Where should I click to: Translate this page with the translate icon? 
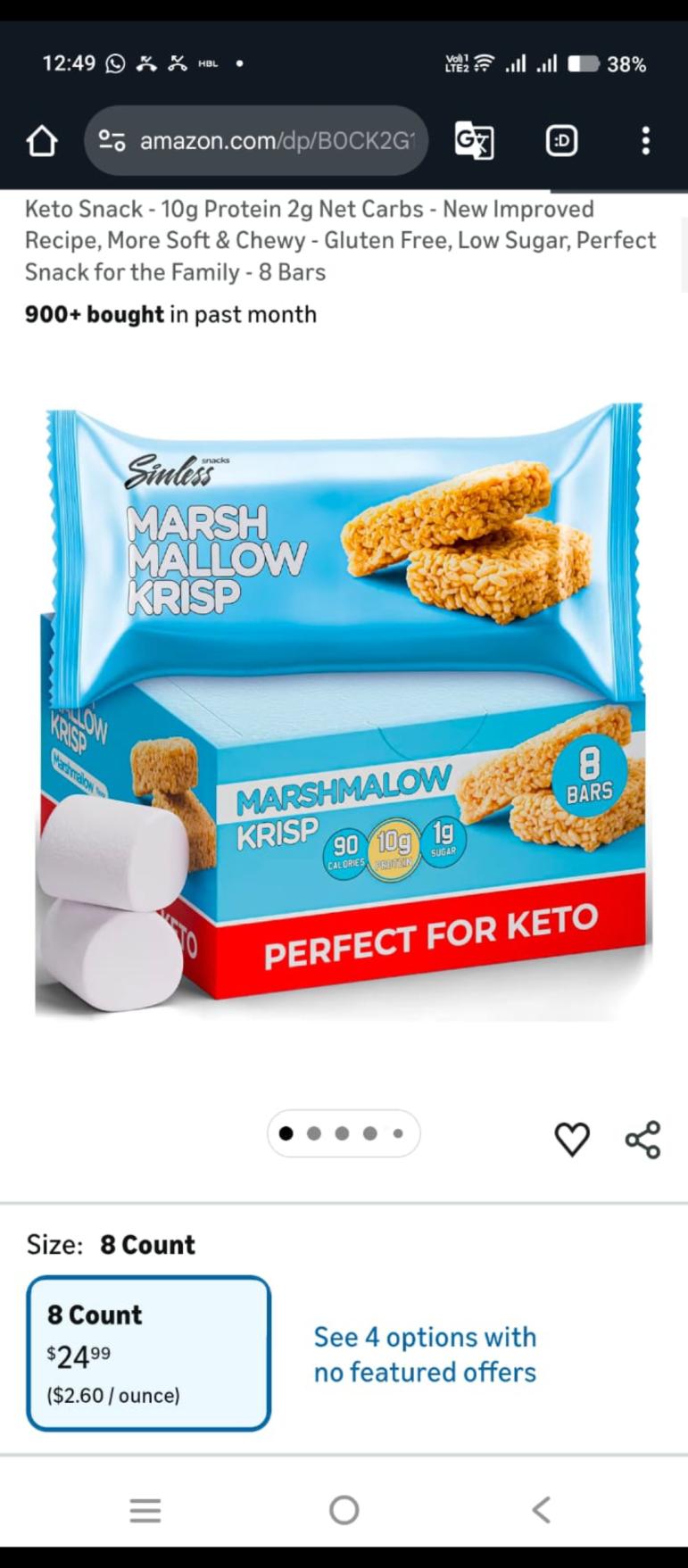coord(474,141)
